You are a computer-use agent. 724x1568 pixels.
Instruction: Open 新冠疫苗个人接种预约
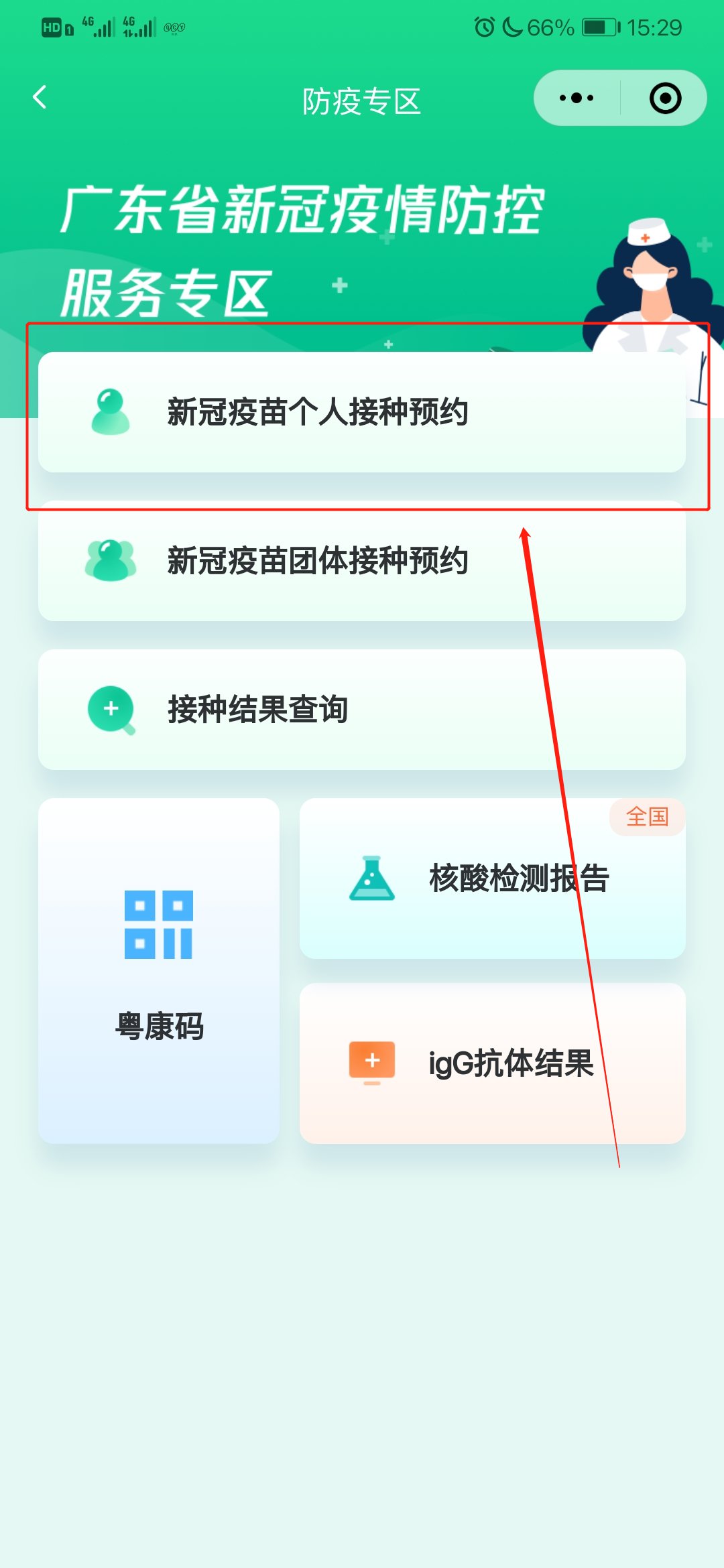(x=362, y=412)
